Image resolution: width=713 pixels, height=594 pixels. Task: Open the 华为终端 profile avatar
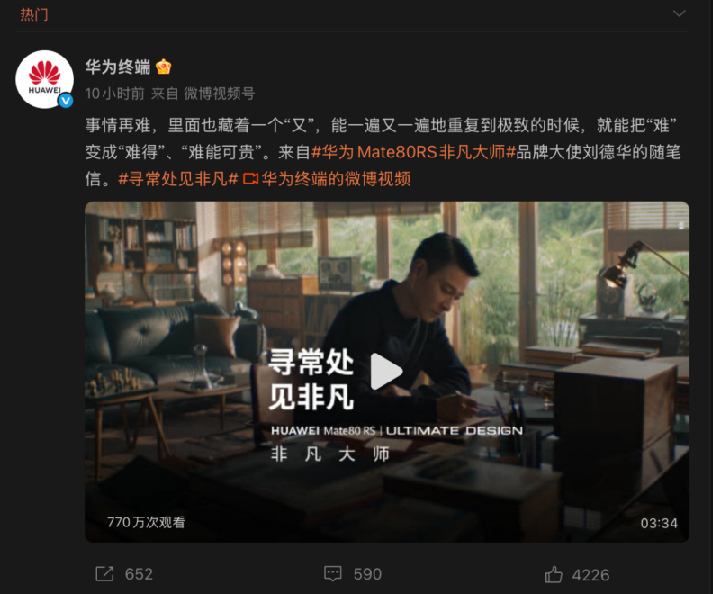pos(44,79)
